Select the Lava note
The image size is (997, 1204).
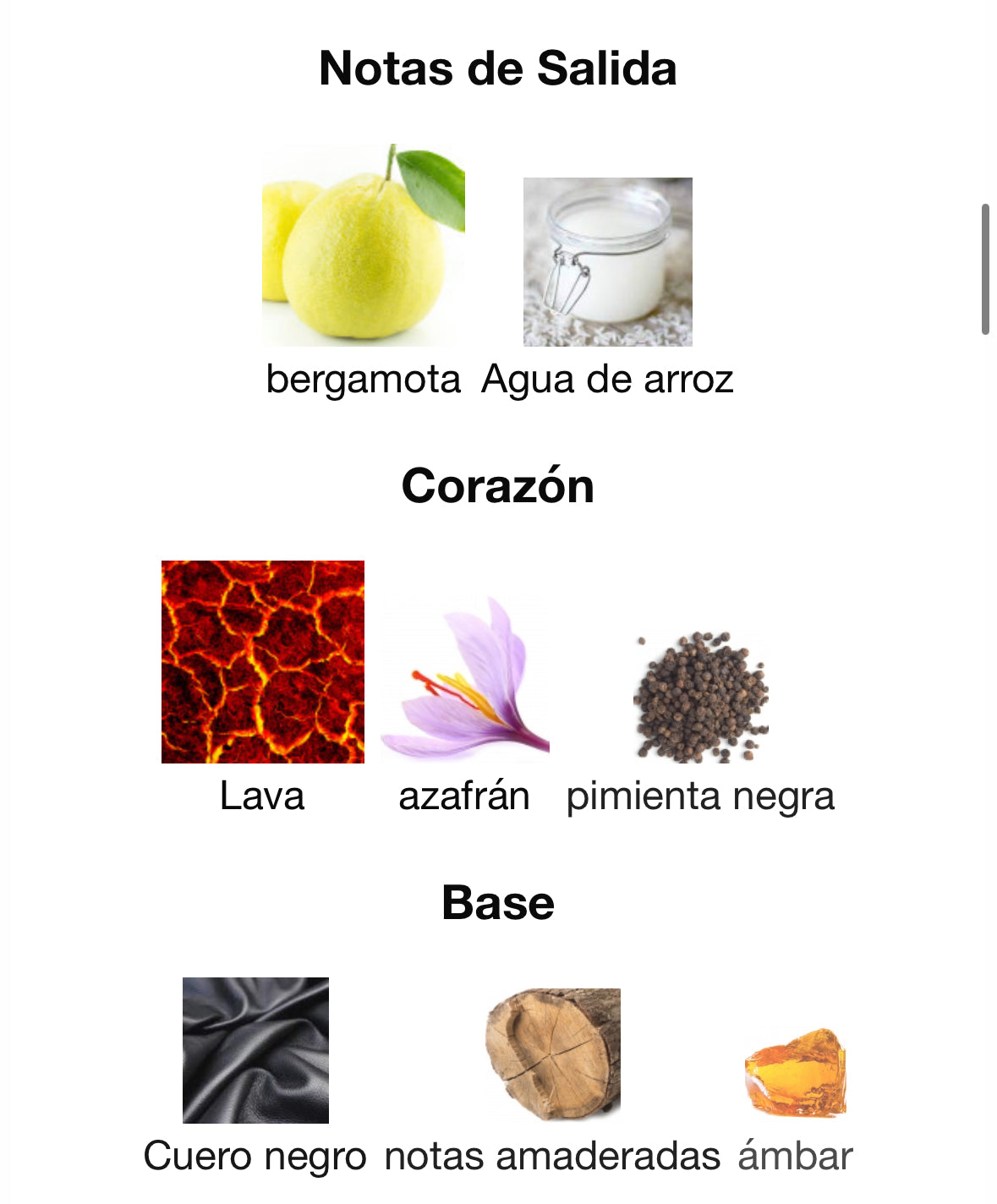click(x=262, y=662)
